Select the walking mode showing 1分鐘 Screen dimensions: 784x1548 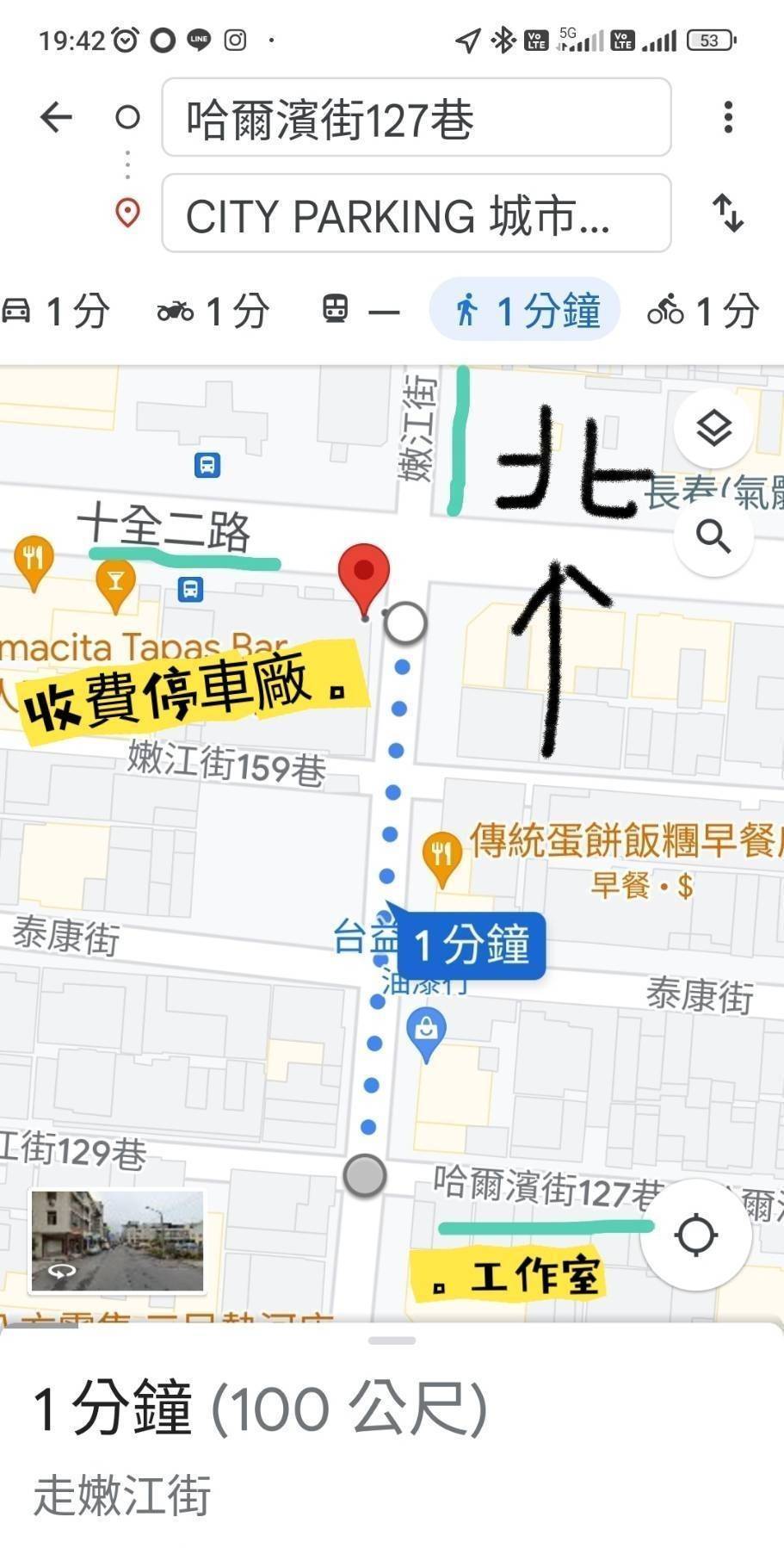(524, 310)
